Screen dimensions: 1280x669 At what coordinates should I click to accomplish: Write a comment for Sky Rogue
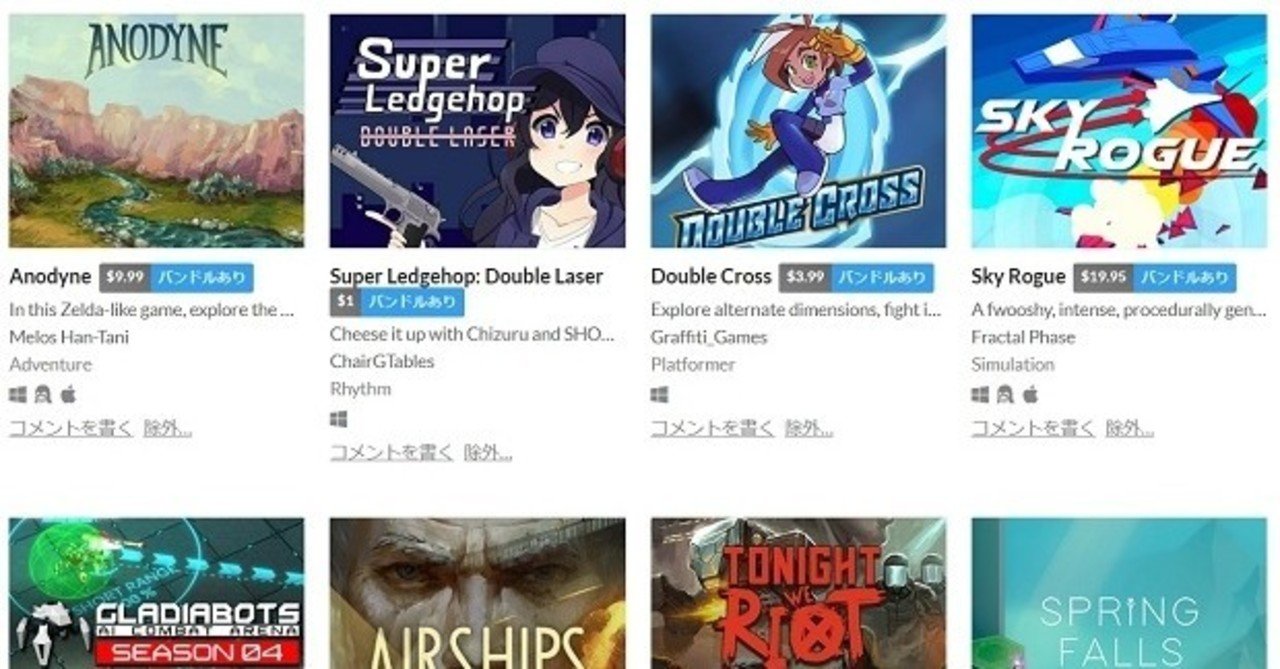pos(1033,429)
